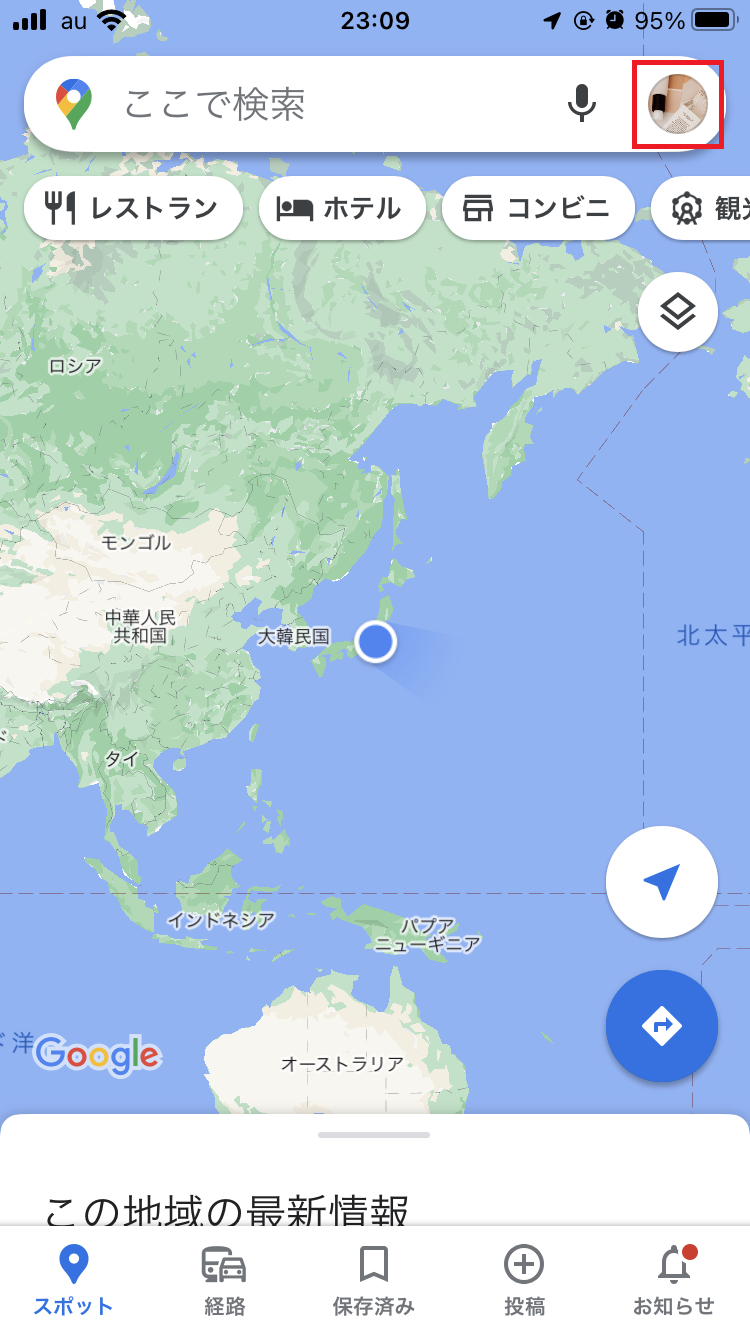Start directions with the blue button
This screenshot has height=1334, width=750.
(x=661, y=1026)
